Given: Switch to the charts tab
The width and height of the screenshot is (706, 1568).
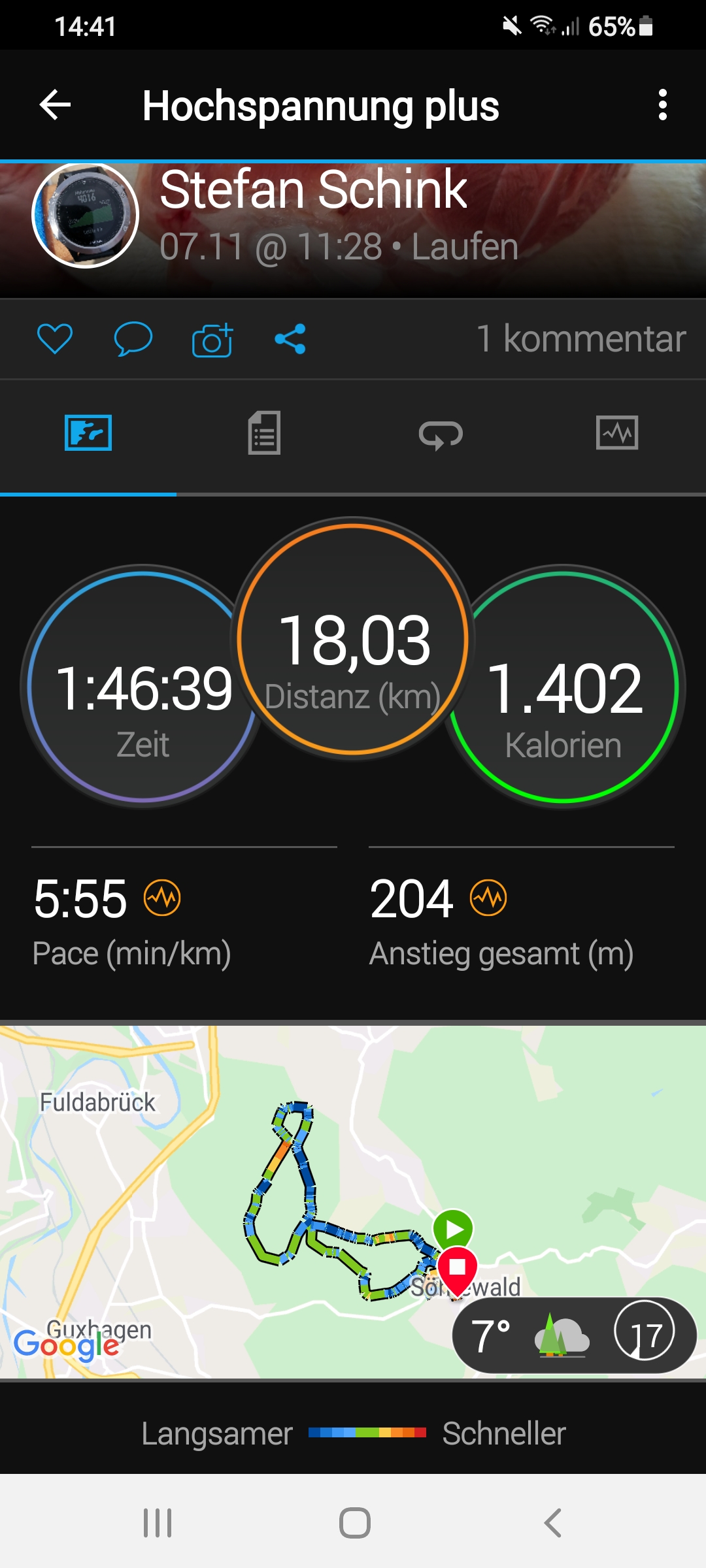Looking at the screenshot, I should (617, 433).
